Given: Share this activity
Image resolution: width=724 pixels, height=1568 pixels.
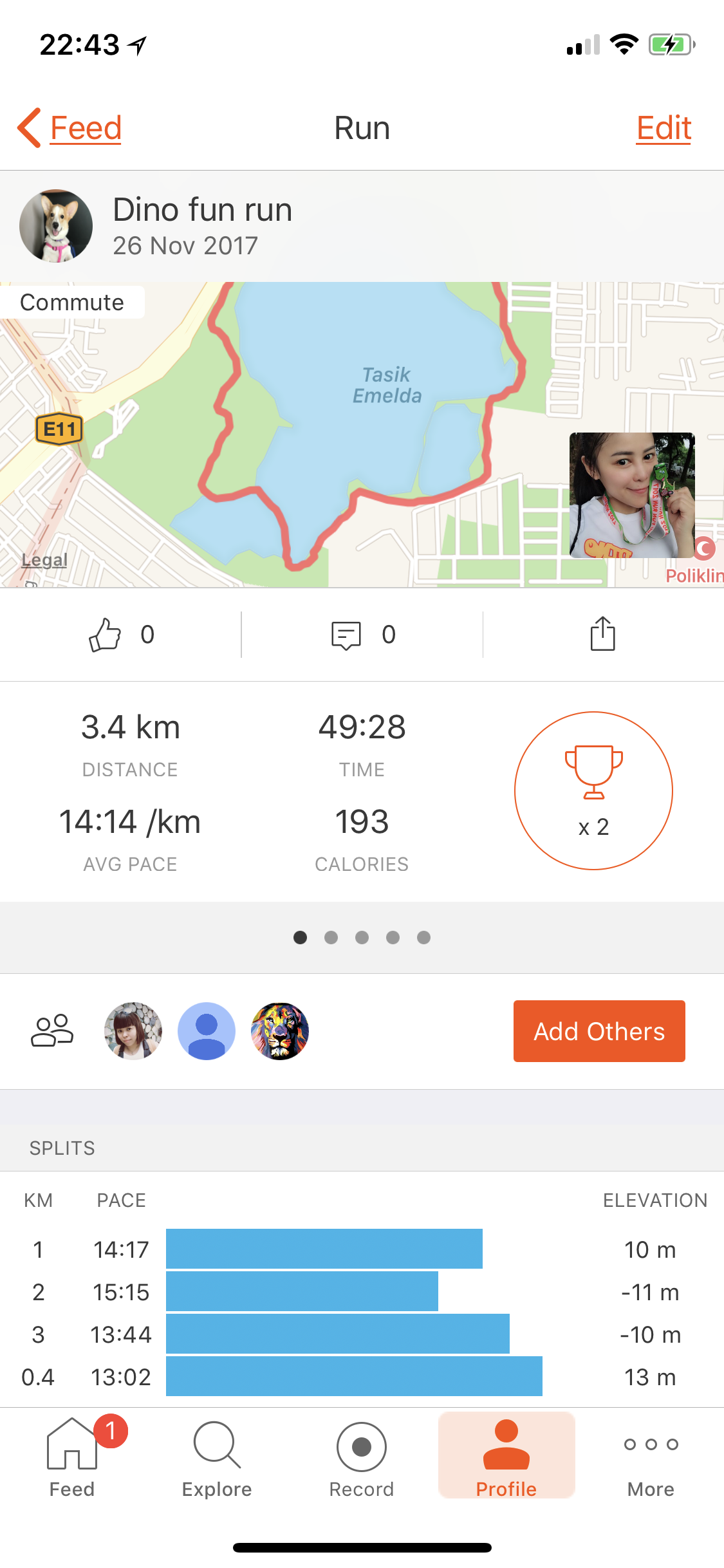Looking at the screenshot, I should (603, 634).
